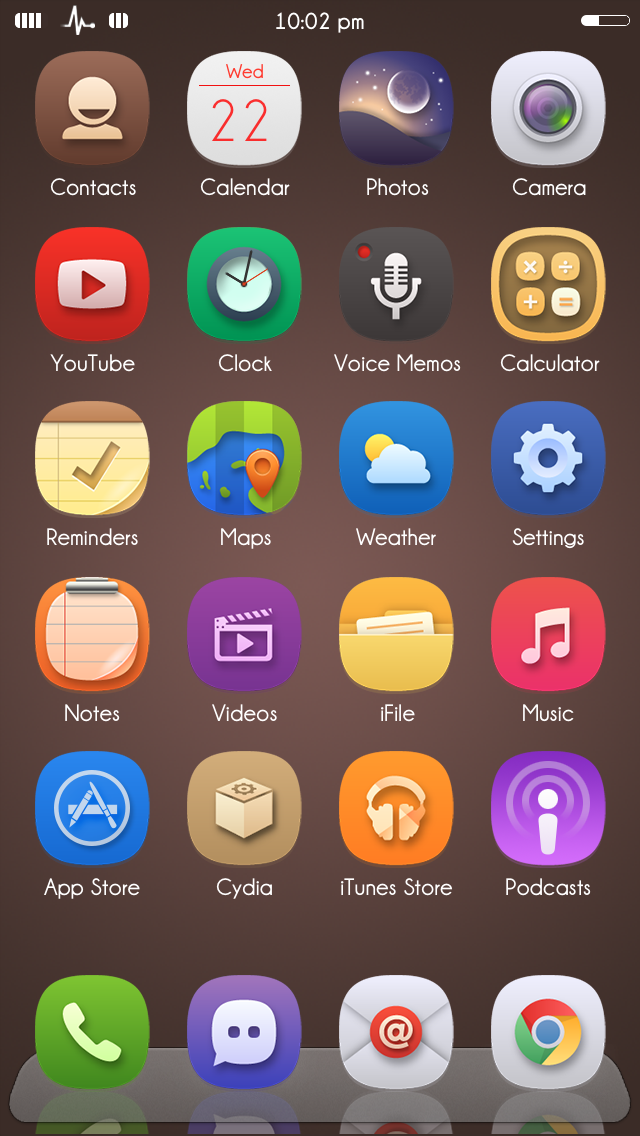Launch the Calendar app

pos(244,108)
